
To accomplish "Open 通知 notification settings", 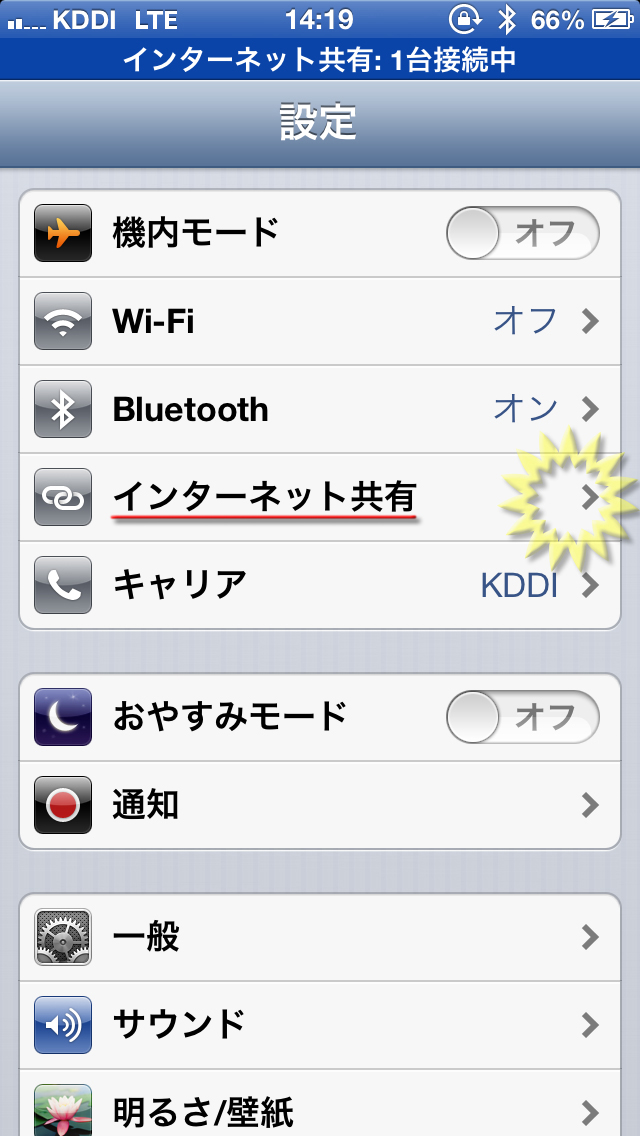I will [320, 805].
